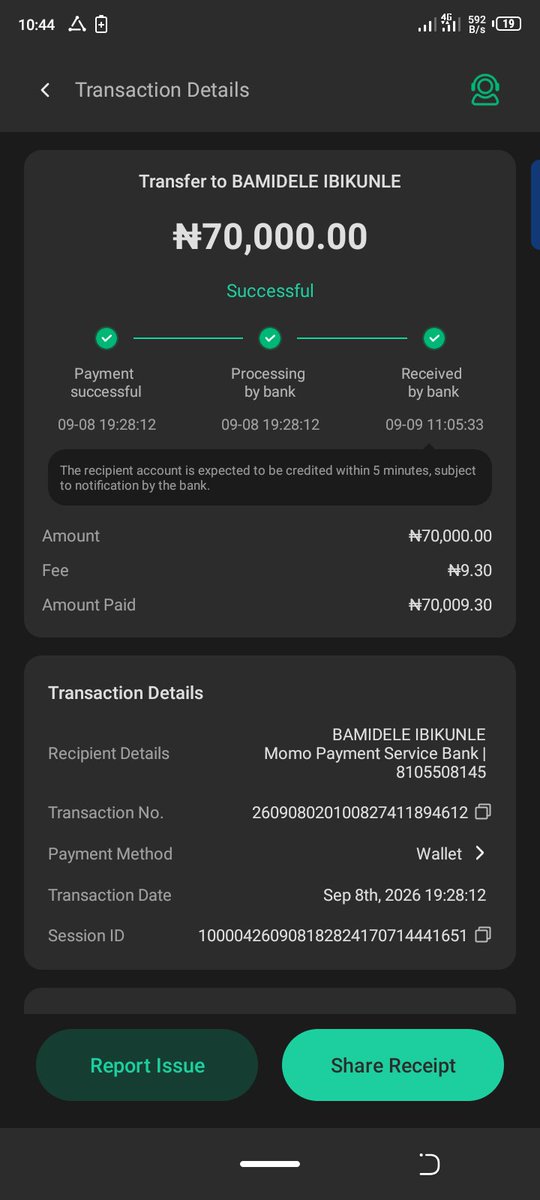Open customer support headset icon
Screen dimensions: 540x1200
pyautogui.click(x=485, y=90)
